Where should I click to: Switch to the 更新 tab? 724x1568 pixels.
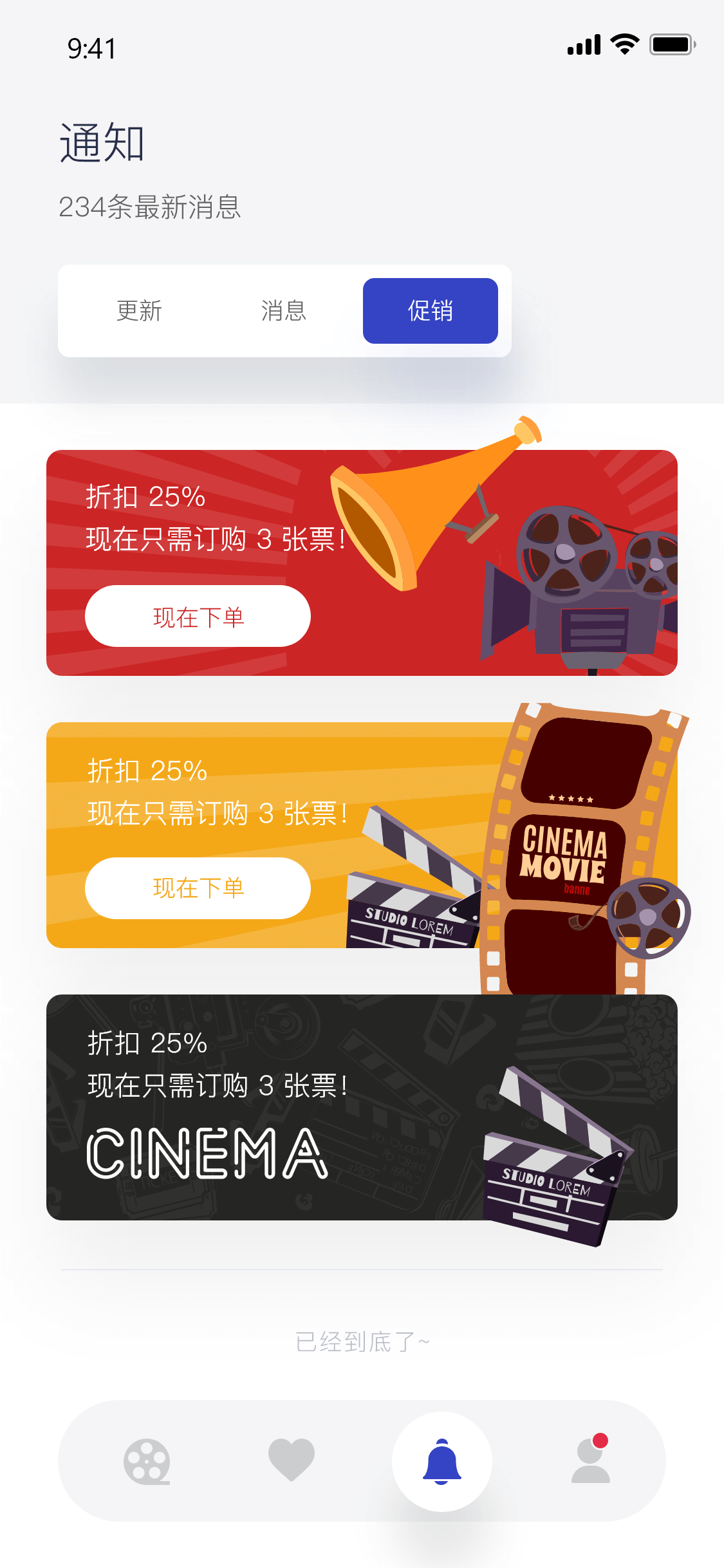pos(139,311)
